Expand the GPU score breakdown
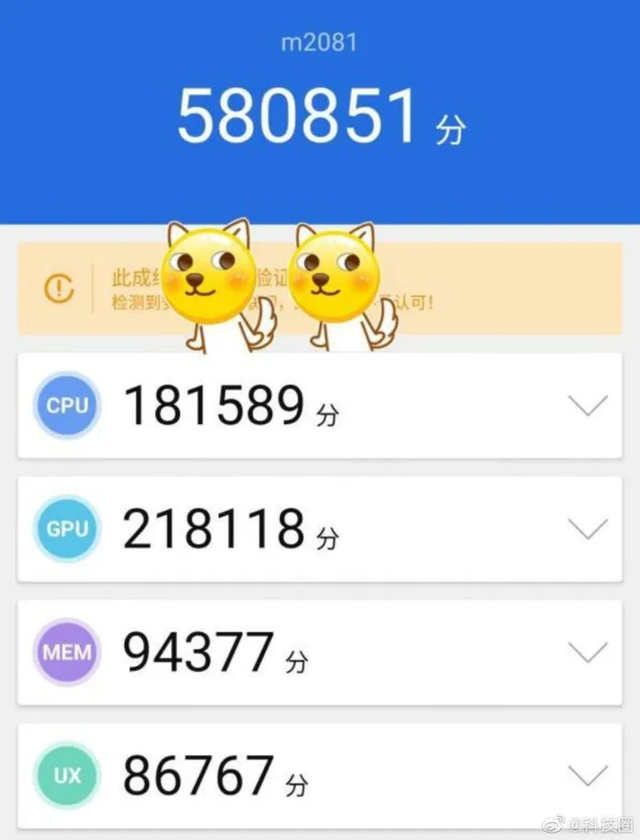640x840 pixels. point(587,528)
